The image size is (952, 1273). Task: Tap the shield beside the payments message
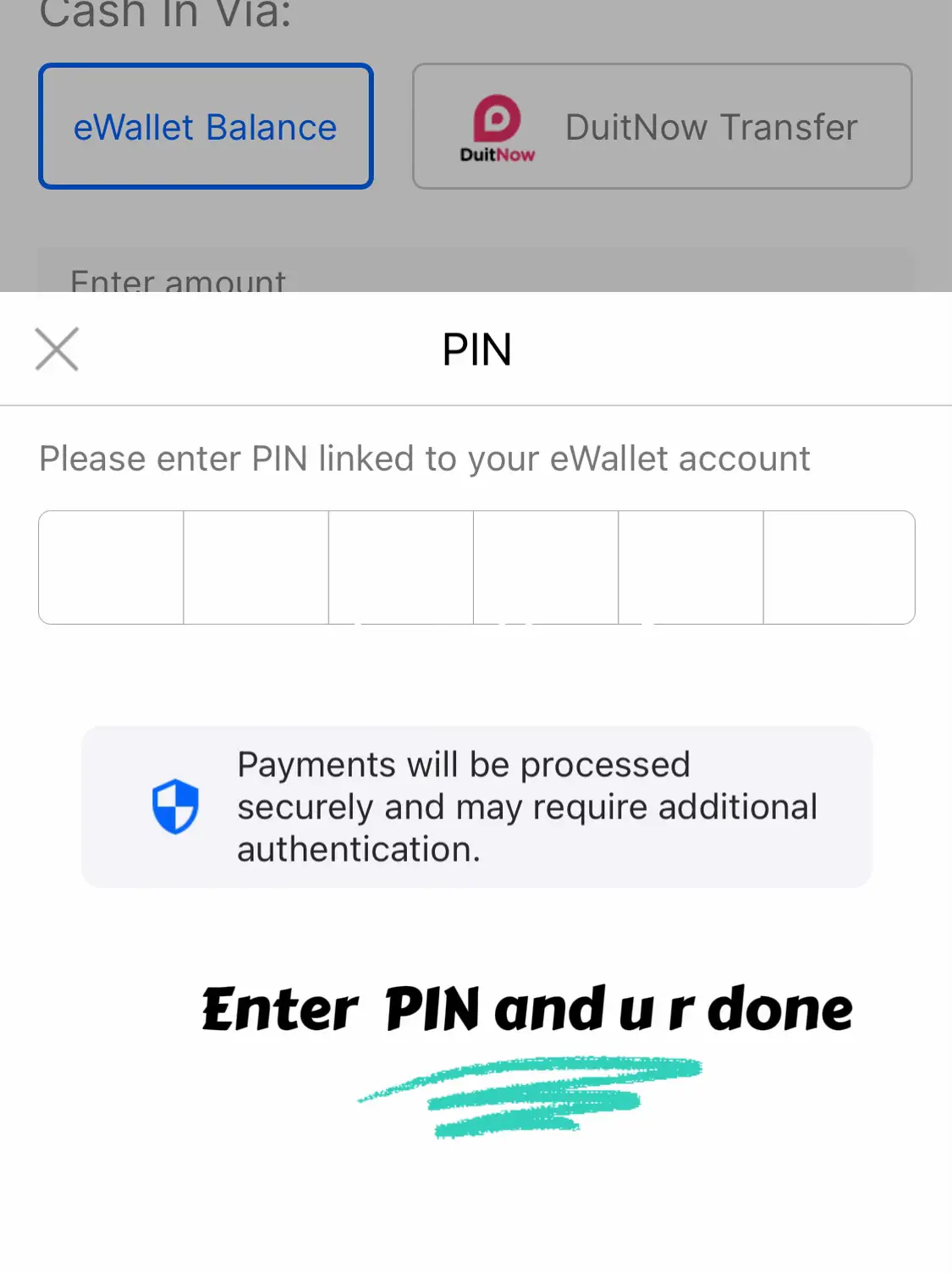(175, 807)
